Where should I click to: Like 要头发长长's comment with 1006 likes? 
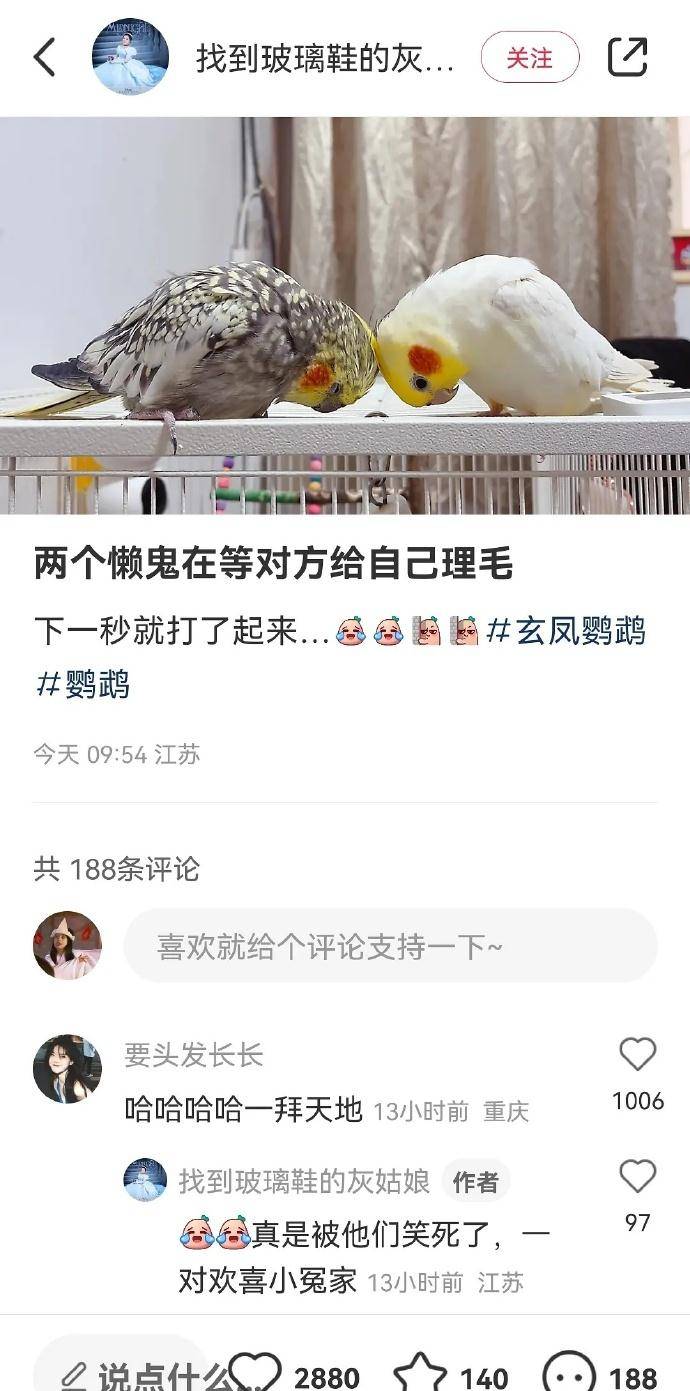(x=637, y=1055)
